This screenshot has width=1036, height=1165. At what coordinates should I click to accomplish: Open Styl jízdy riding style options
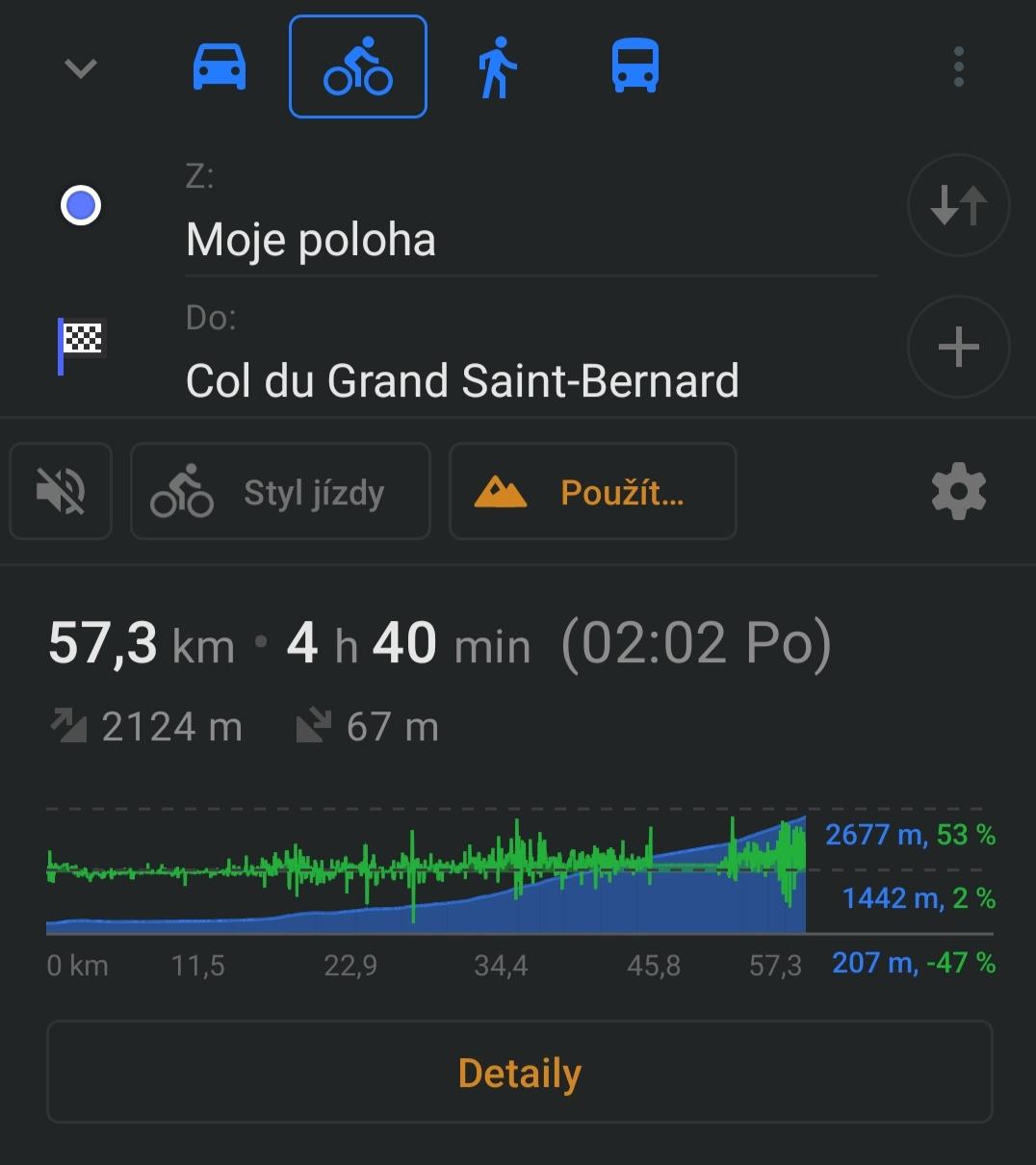click(x=280, y=492)
